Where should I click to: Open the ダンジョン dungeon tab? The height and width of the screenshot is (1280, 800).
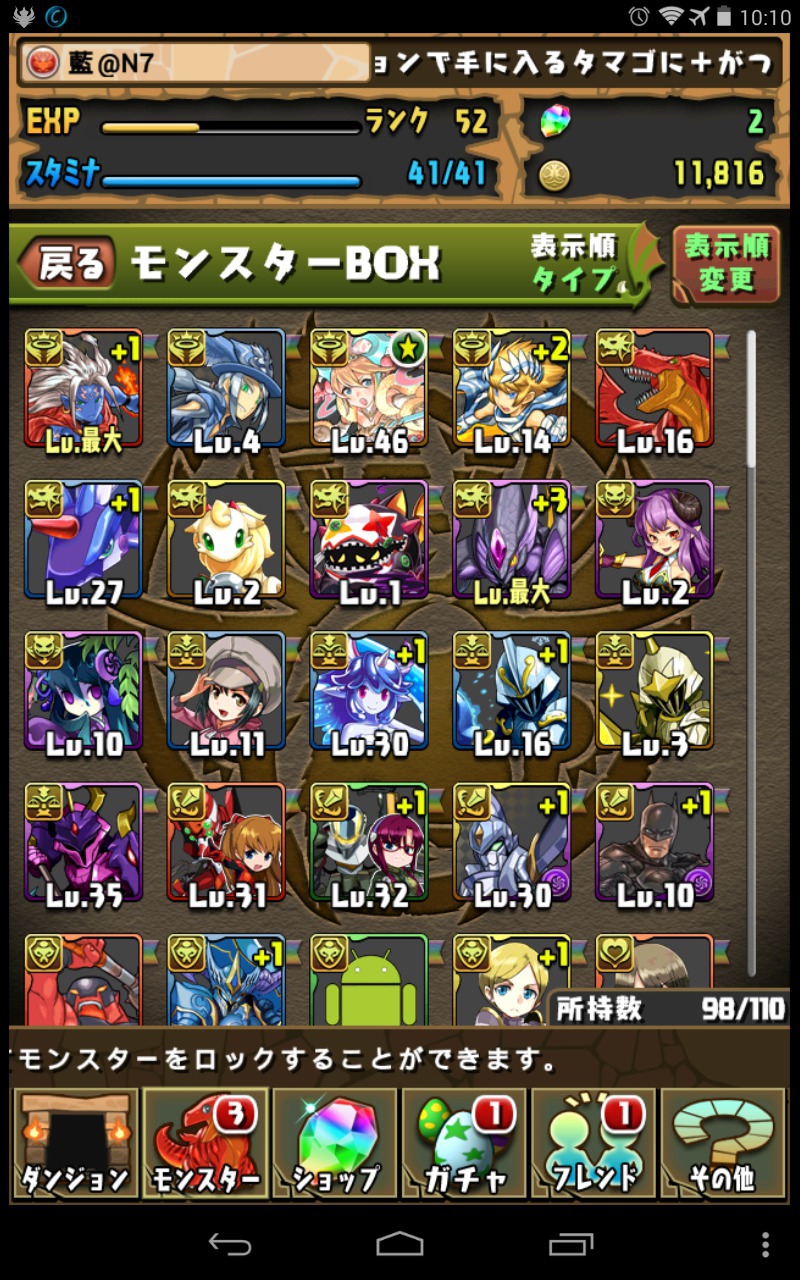[x=75, y=1144]
